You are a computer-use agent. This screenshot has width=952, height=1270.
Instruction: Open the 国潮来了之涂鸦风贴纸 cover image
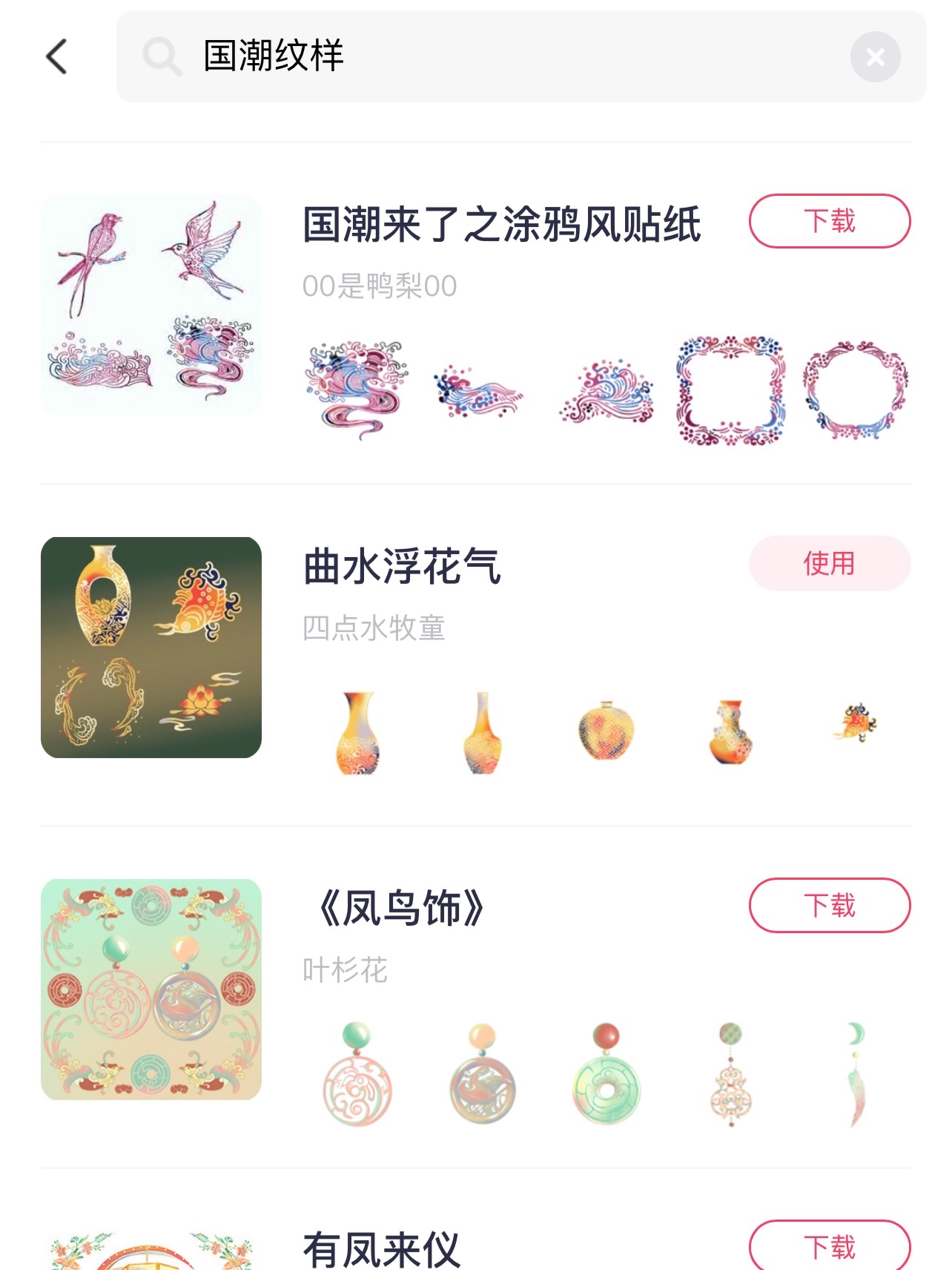pyautogui.click(x=151, y=305)
